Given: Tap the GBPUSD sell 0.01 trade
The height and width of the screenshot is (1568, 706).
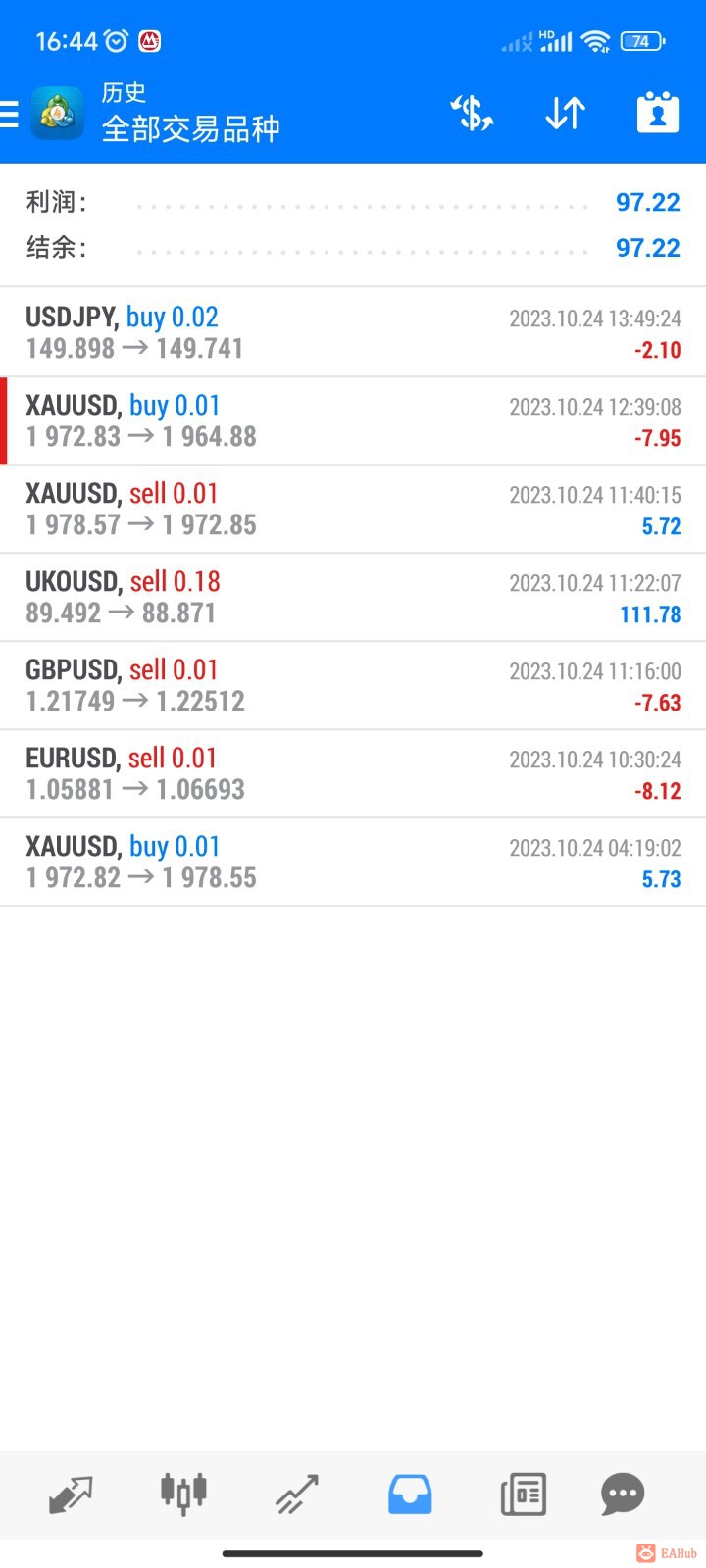Looking at the screenshot, I should (x=353, y=685).
